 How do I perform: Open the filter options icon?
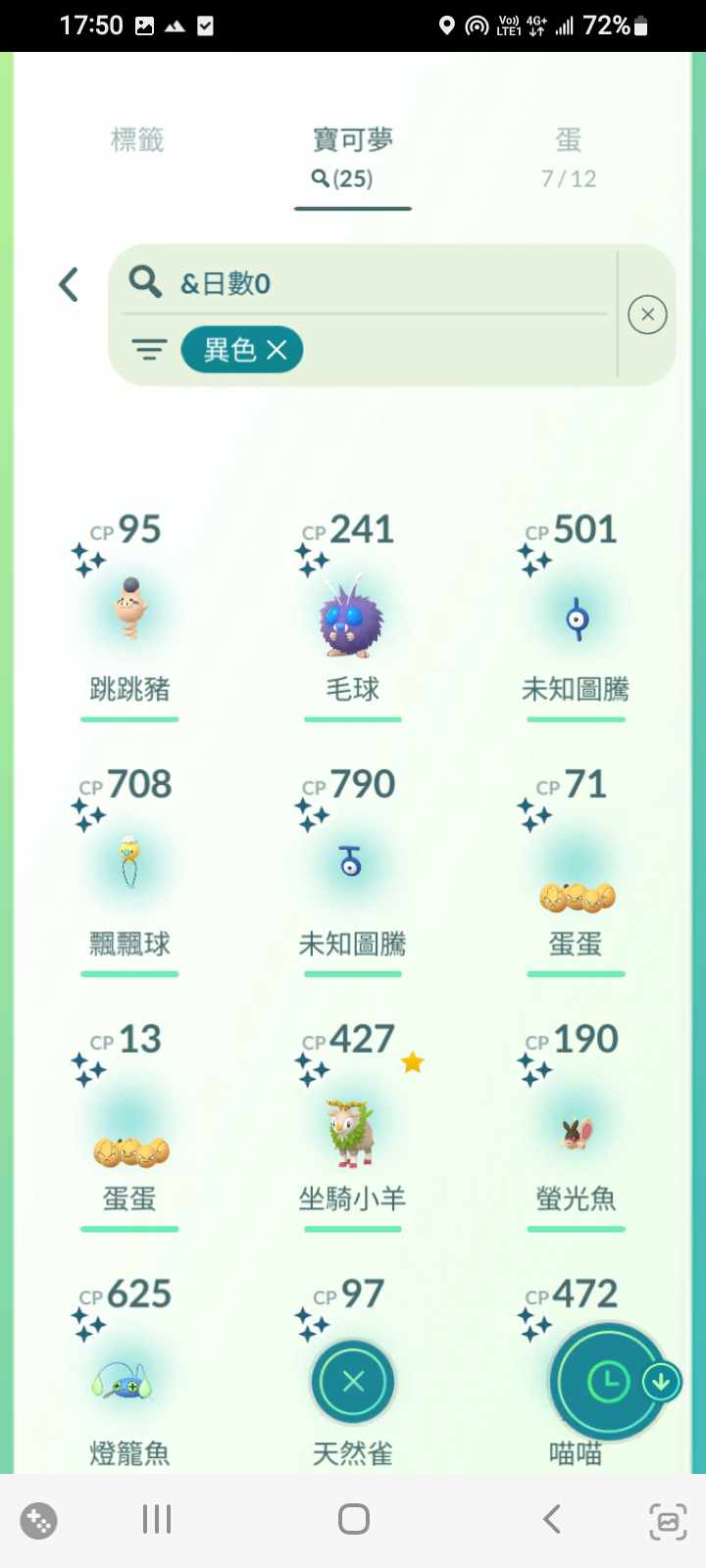149,350
